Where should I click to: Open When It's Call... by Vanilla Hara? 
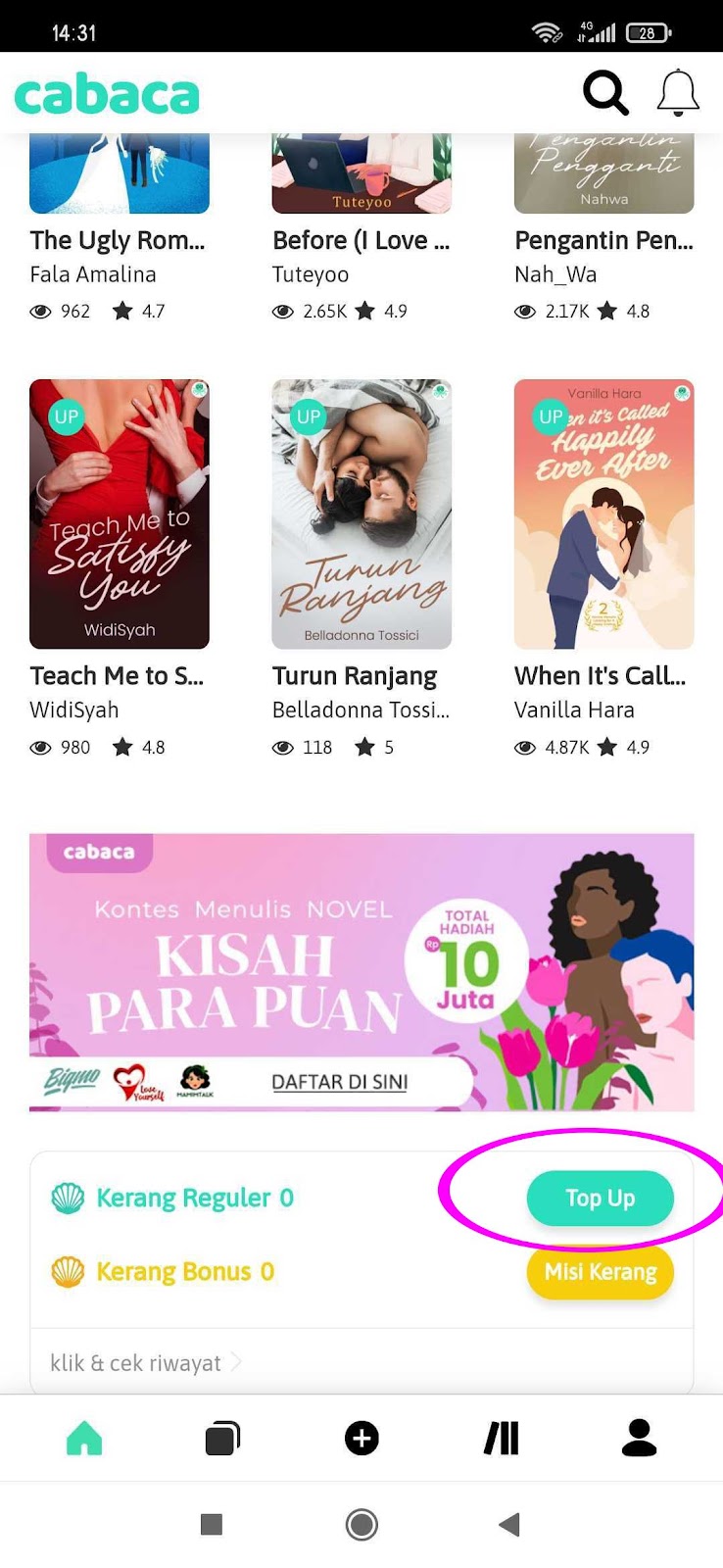[603, 514]
